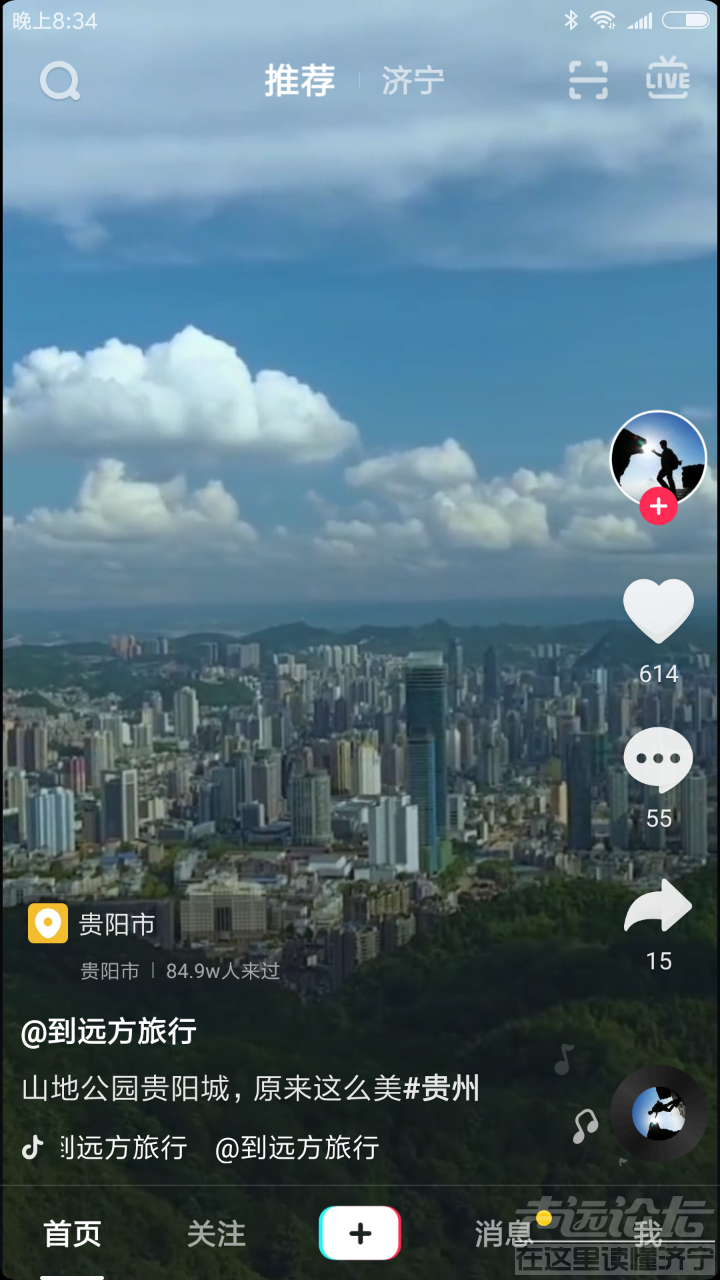Open the QR scan icon
This screenshot has width=720, height=1280.
pos(588,80)
